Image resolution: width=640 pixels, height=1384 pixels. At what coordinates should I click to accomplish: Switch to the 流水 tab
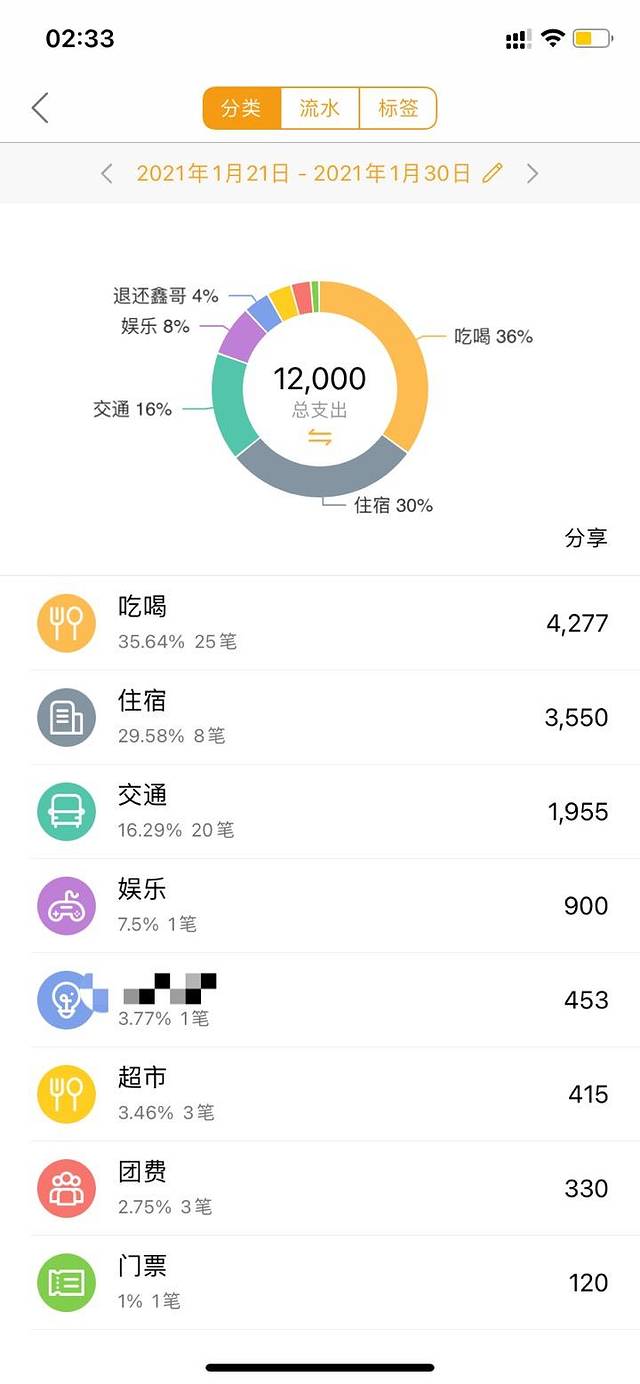[319, 108]
